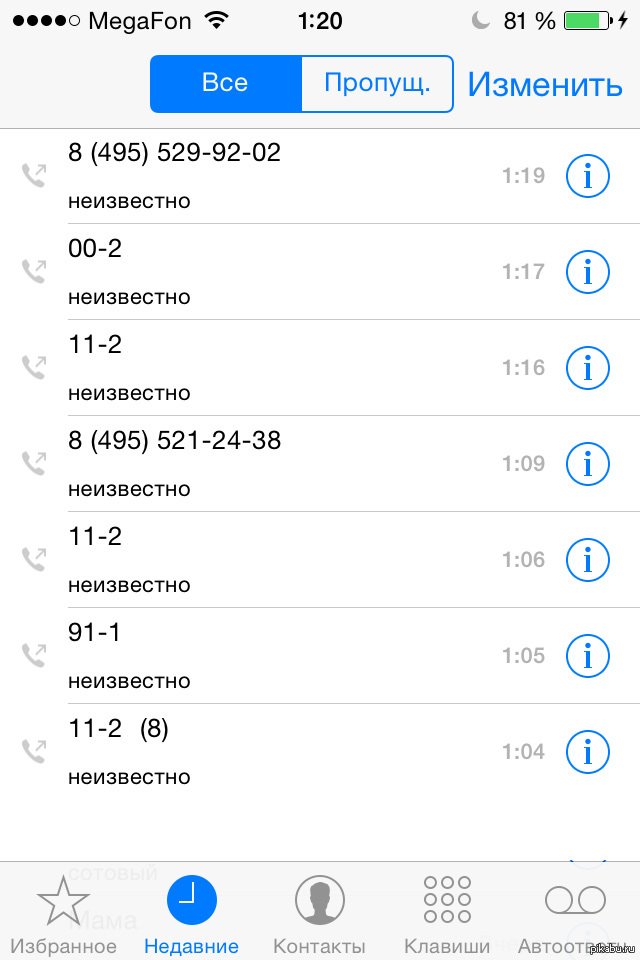Switch to the Клавиши keypad tab
Image resolution: width=640 pixels, height=960 pixels.
click(446, 913)
